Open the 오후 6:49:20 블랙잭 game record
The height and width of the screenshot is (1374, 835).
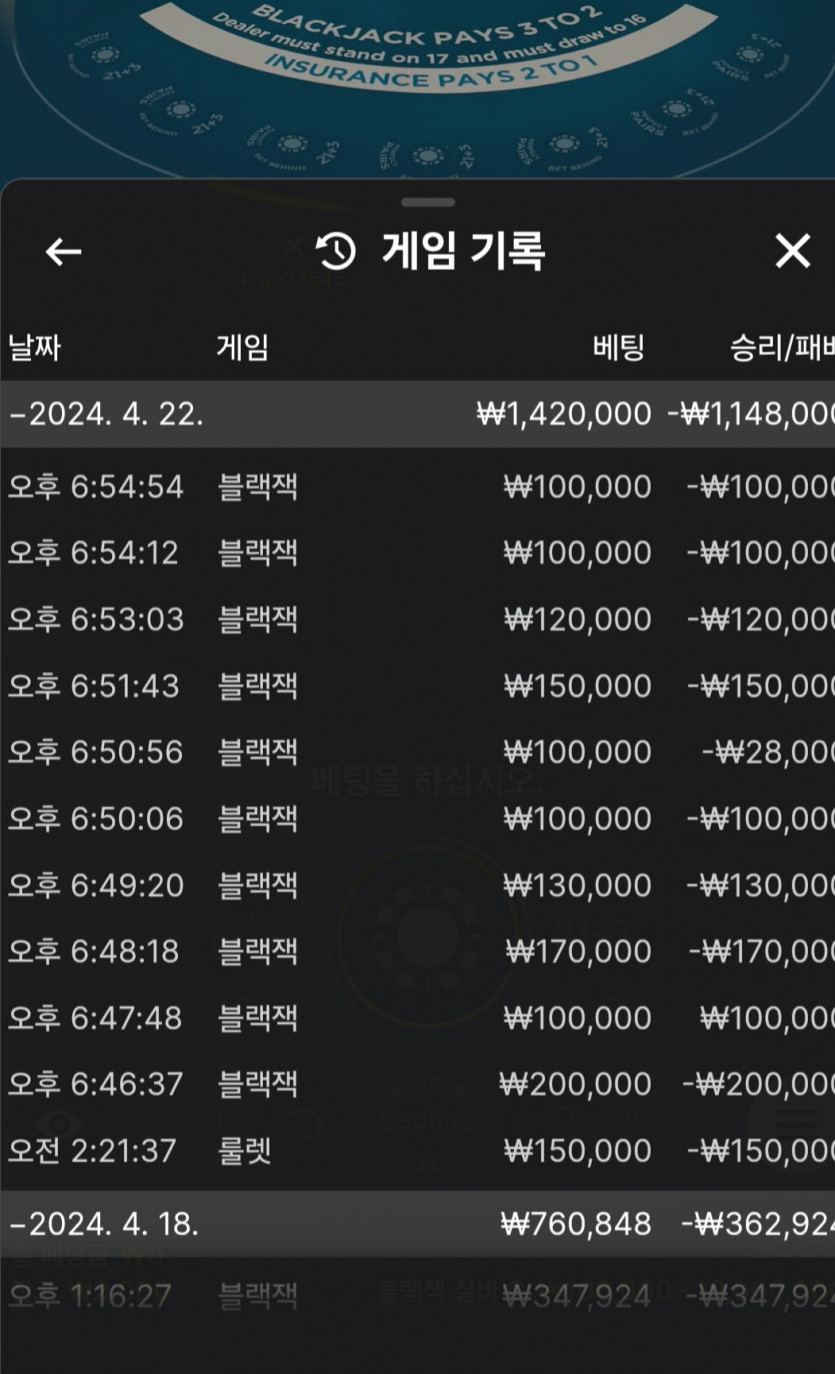pyautogui.click(x=417, y=885)
